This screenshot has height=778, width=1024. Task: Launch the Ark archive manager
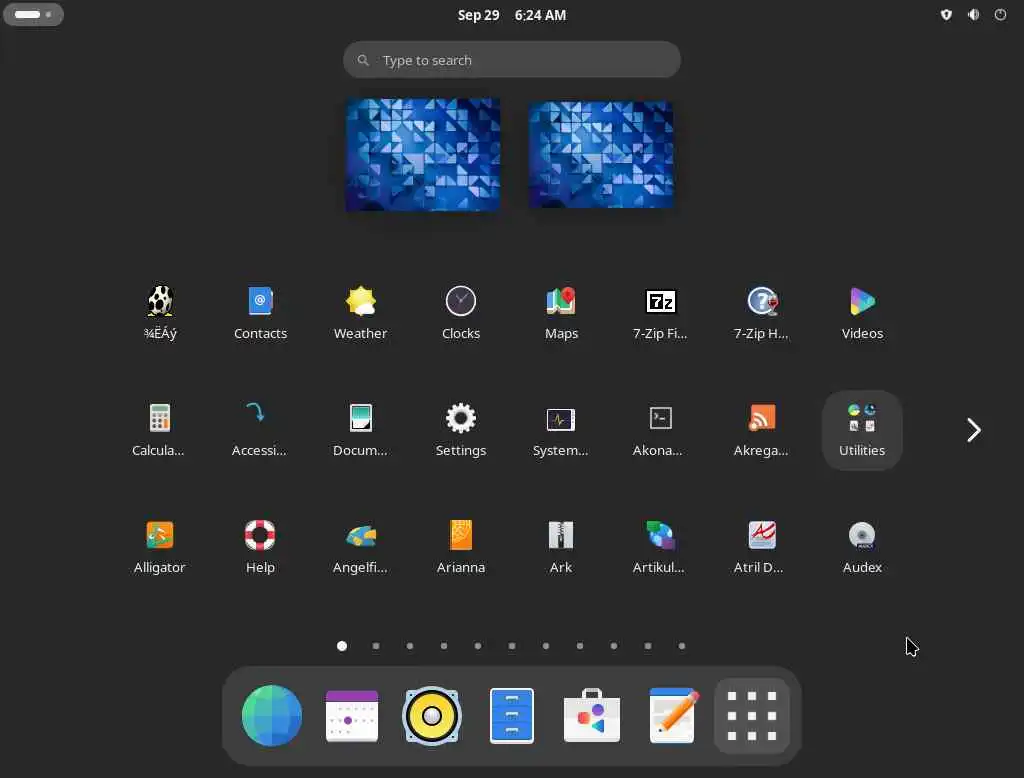pyautogui.click(x=561, y=545)
